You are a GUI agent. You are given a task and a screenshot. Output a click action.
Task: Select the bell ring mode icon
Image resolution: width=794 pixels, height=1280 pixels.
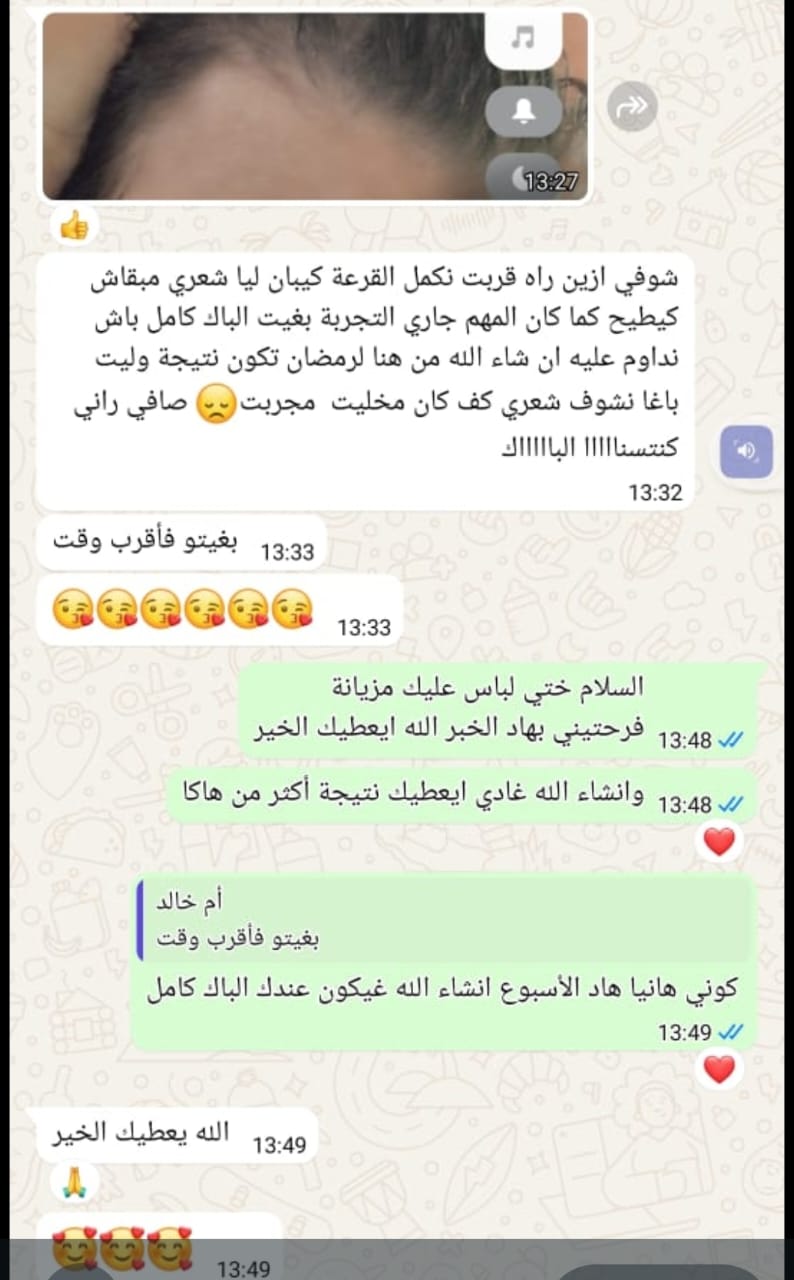click(523, 111)
